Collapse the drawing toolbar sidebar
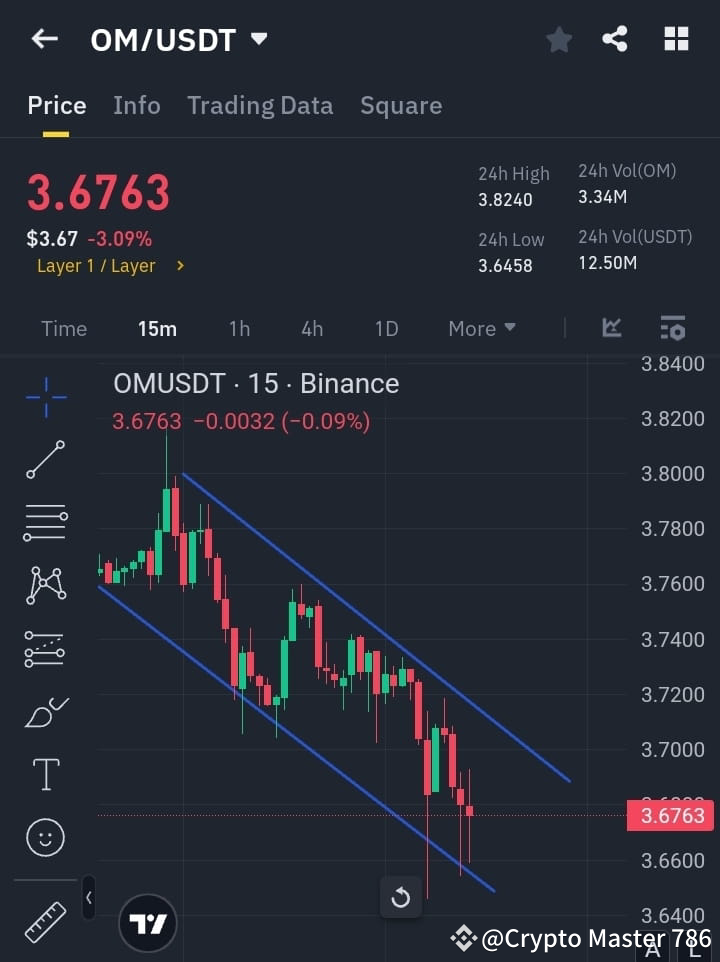Screen dimensions: 720x962 pos(88,898)
